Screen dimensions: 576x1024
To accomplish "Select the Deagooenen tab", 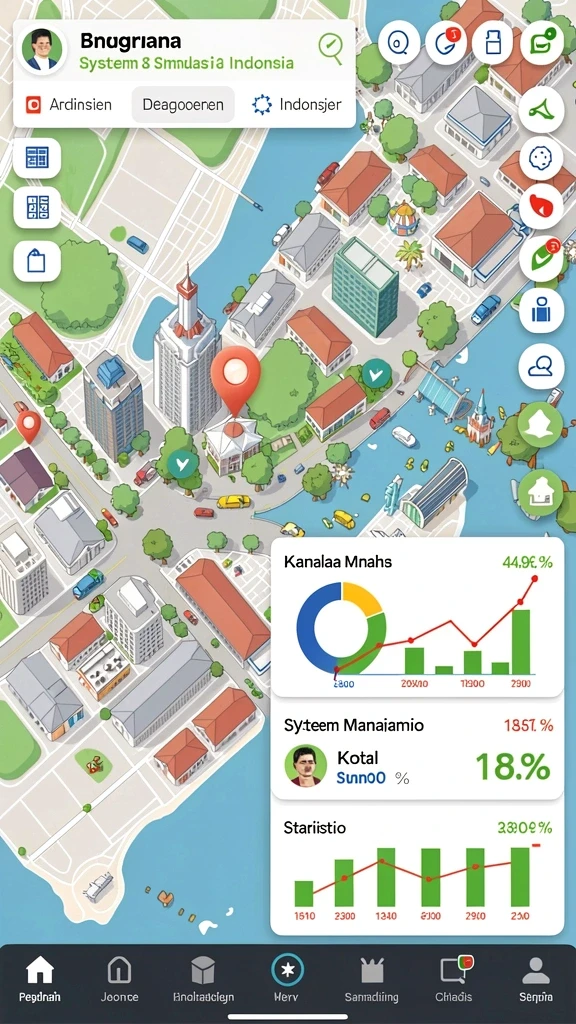I will 183,104.
